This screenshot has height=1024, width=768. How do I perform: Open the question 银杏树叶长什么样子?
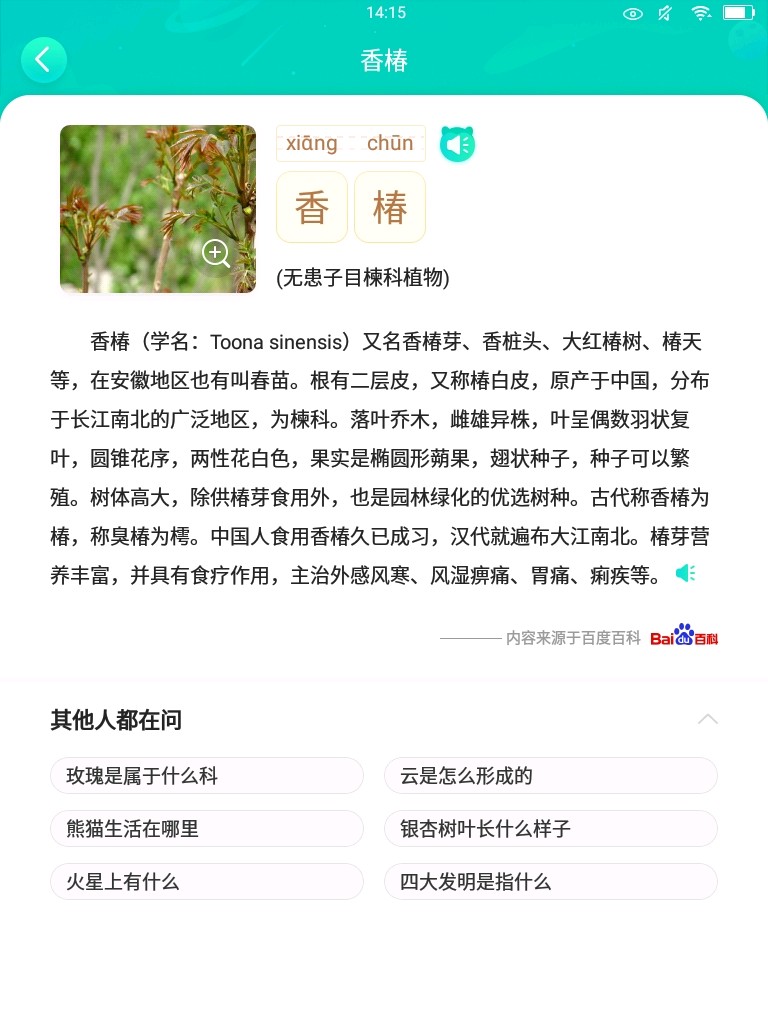click(x=550, y=829)
